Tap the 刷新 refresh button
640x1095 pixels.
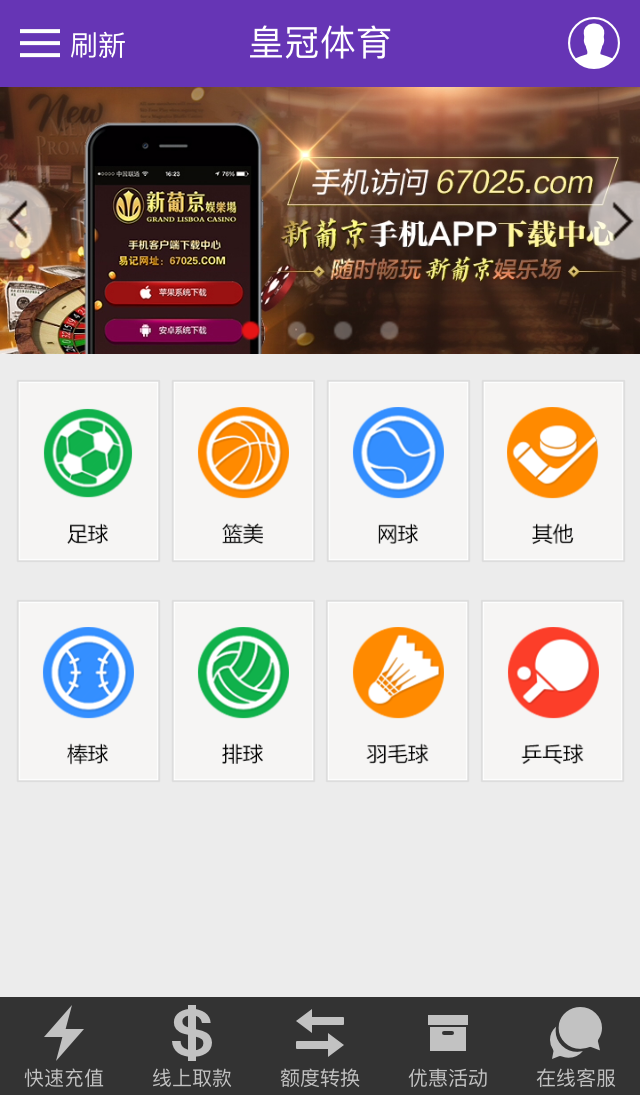pos(98,45)
